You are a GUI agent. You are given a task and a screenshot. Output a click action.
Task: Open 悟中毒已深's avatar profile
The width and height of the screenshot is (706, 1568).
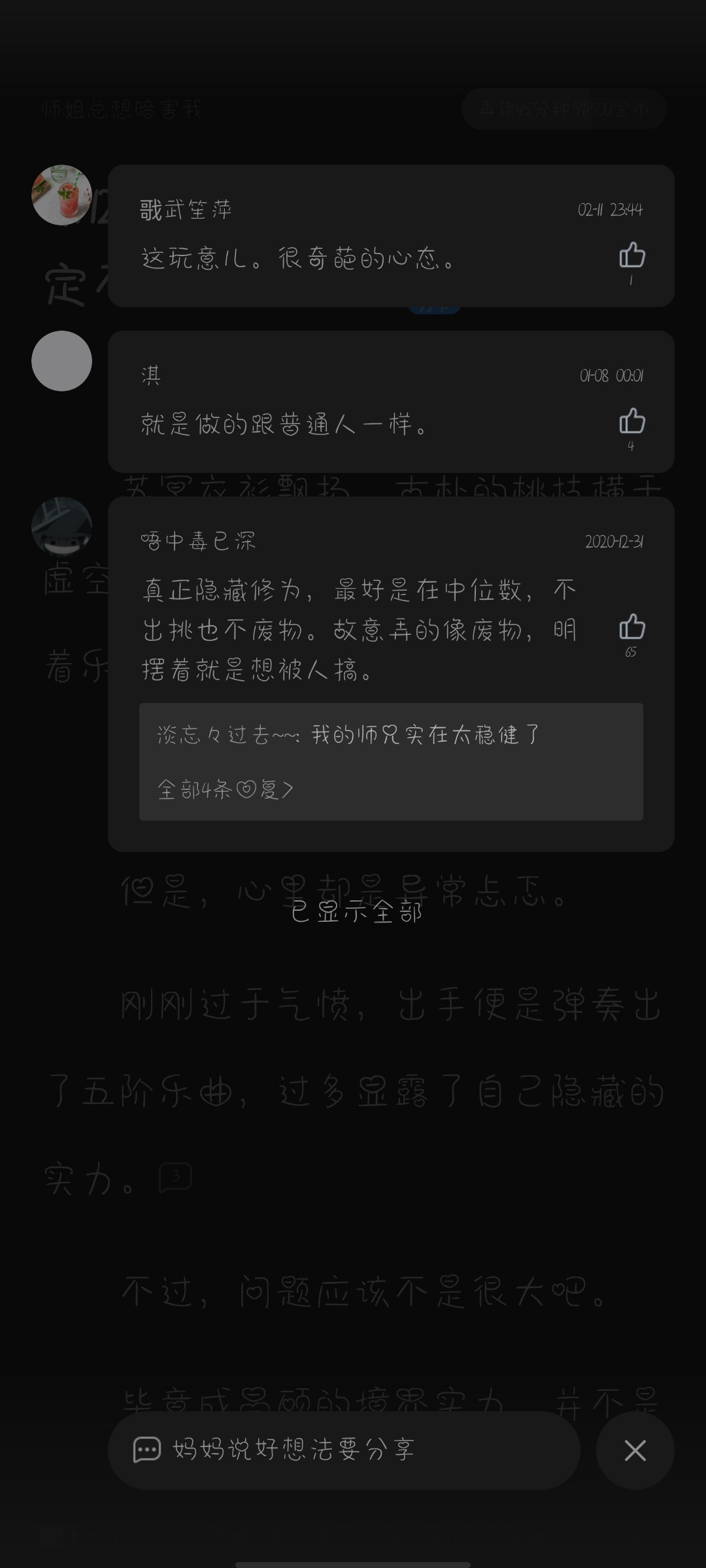coord(62,527)
